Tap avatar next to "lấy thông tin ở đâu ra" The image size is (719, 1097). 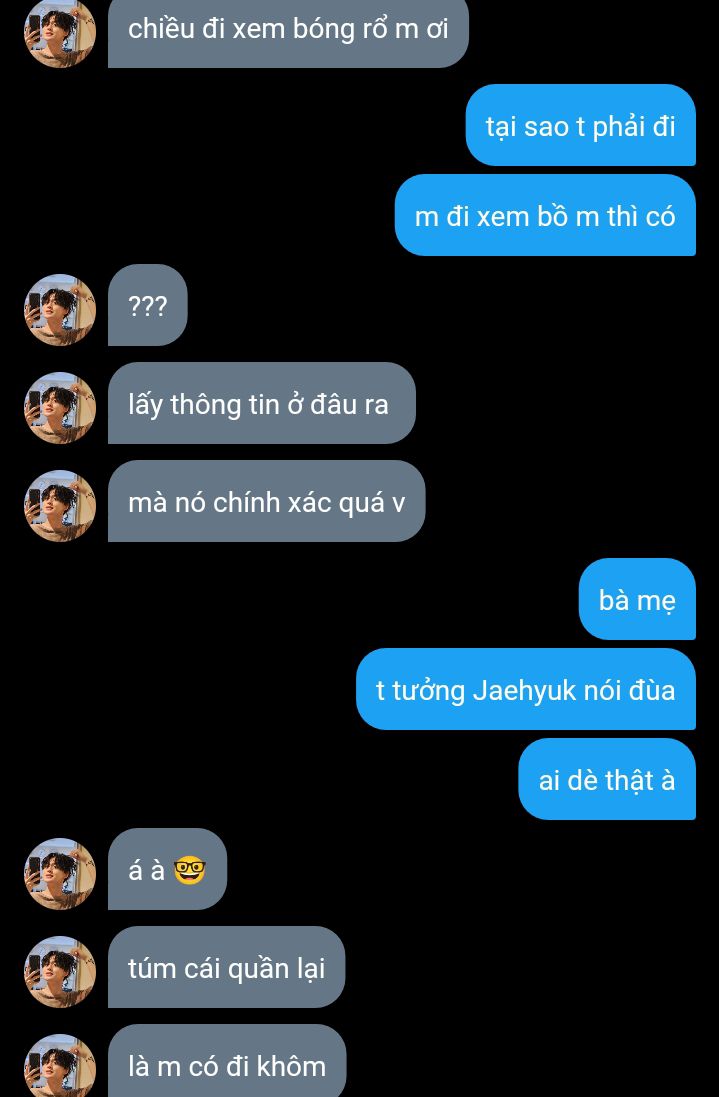pos(60,407)
